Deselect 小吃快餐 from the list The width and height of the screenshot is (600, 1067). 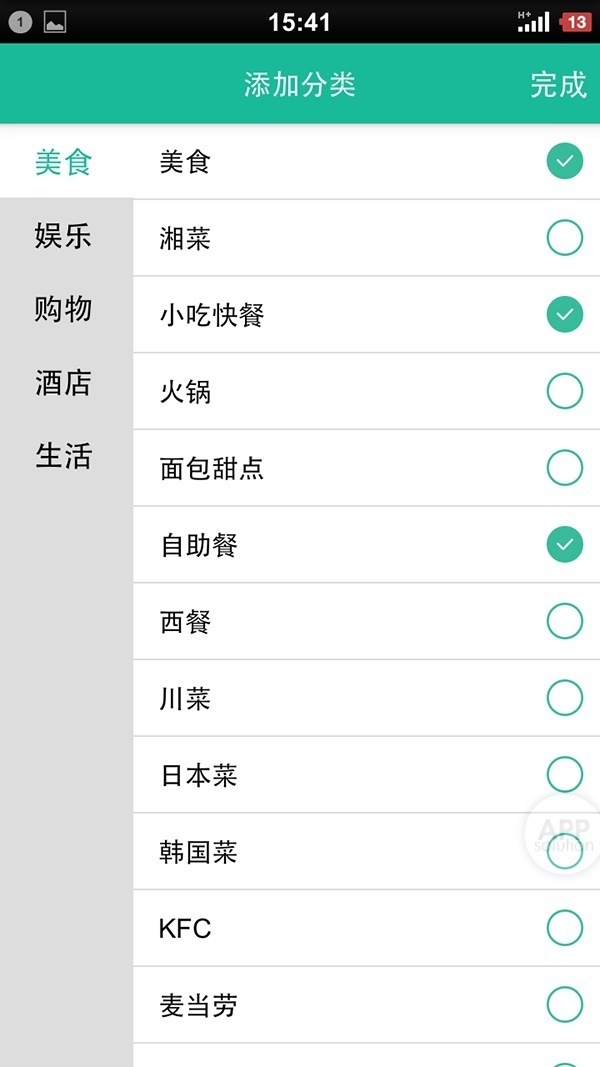coord(565,315)
